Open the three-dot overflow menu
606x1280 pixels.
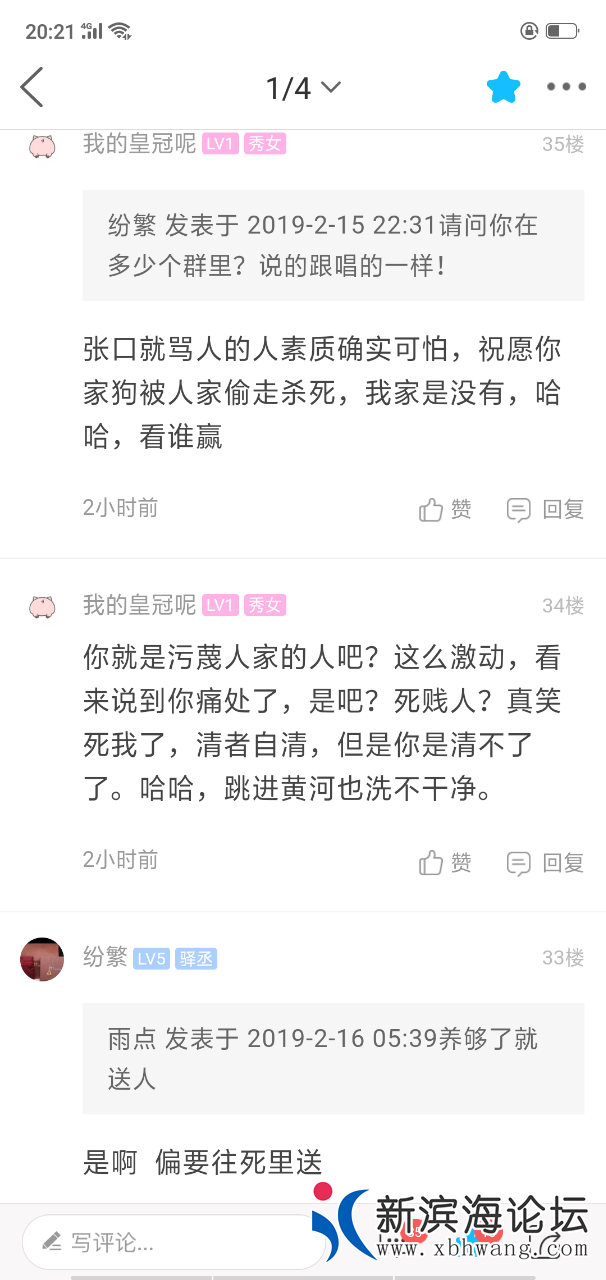(x=566, y=88)
